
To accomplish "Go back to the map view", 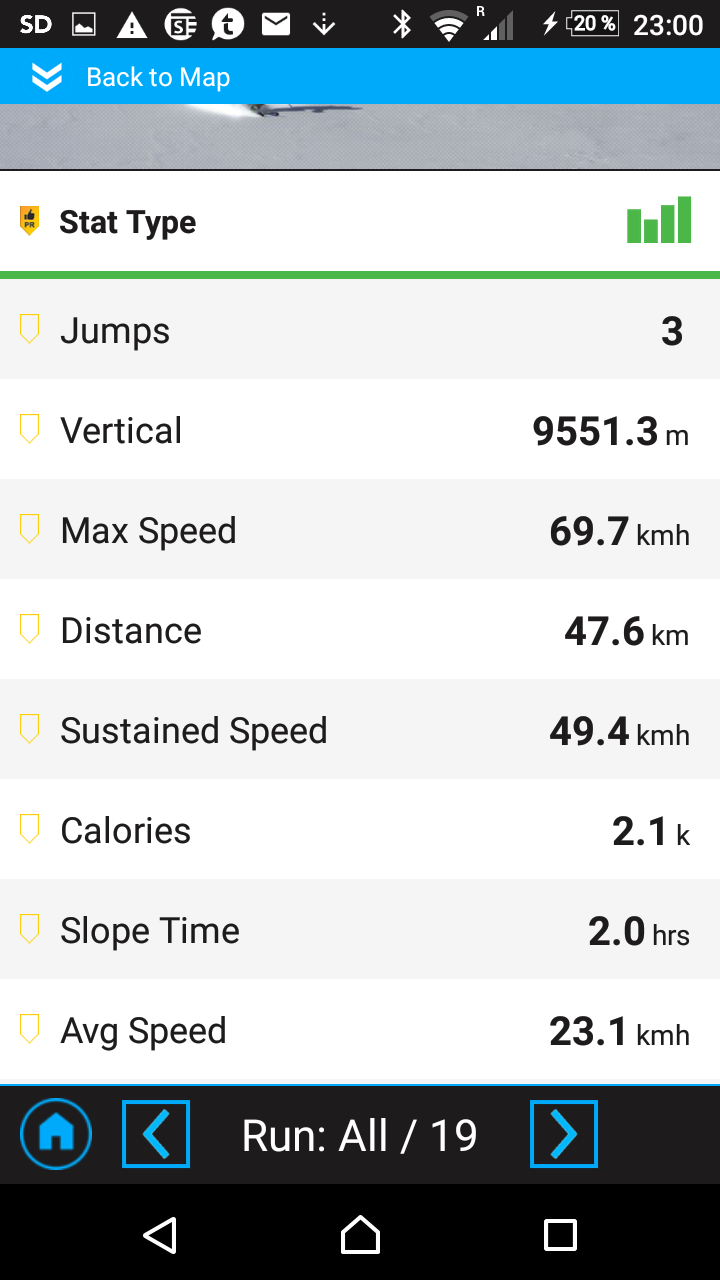I will (x=130, y=77).
